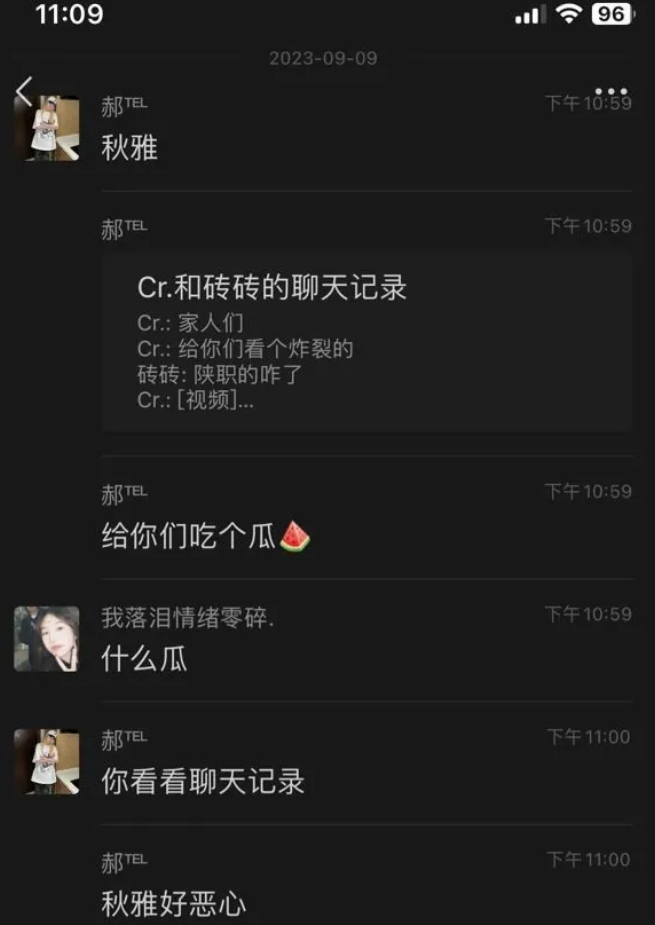Open the Cr.和砖砖的聊天记录 card
The width and height of the screenshot is (655, 925).
[366, 342]
